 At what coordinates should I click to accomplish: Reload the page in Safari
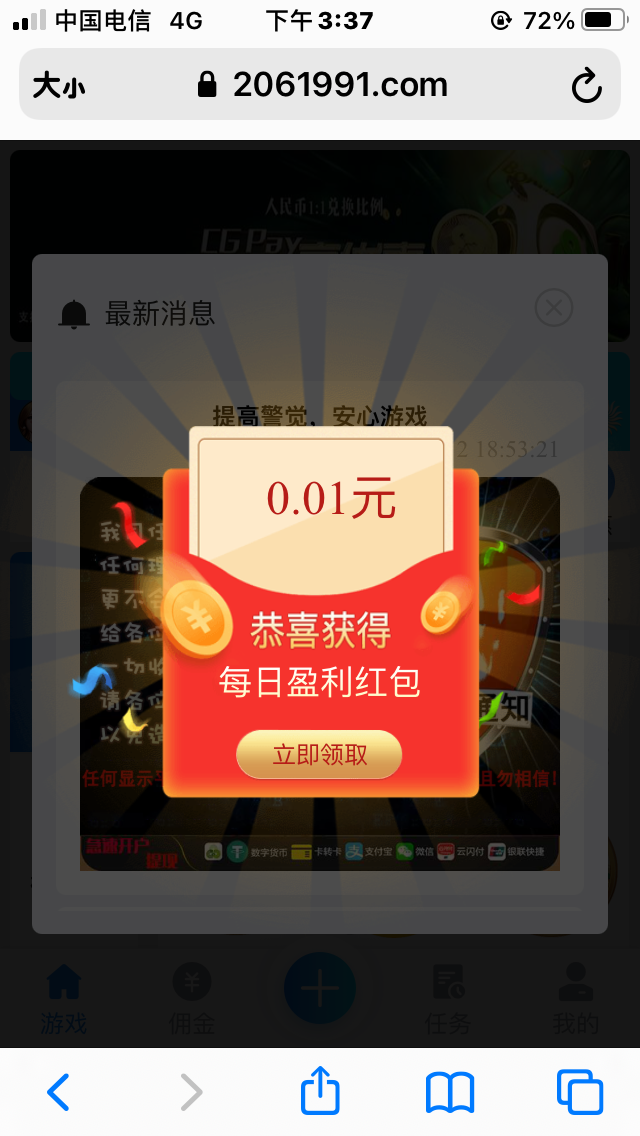coord(587,86)
